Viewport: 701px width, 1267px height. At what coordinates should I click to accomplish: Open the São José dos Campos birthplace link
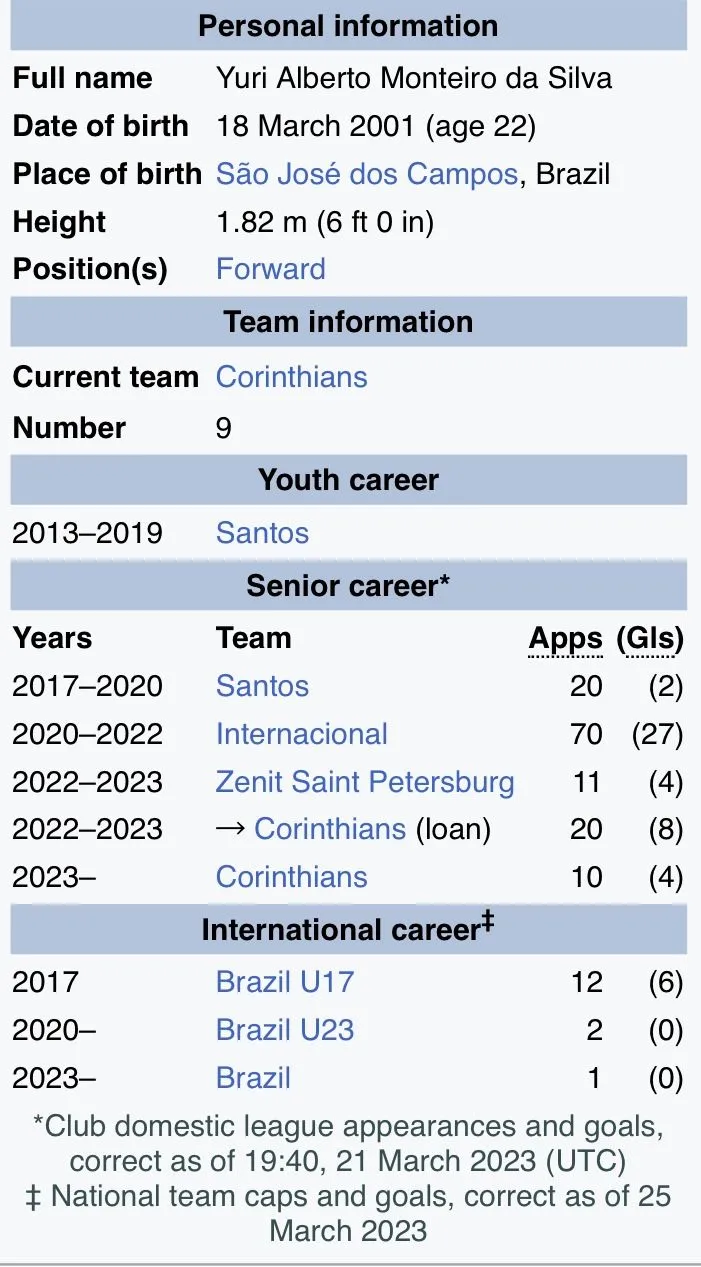(366, 174)
